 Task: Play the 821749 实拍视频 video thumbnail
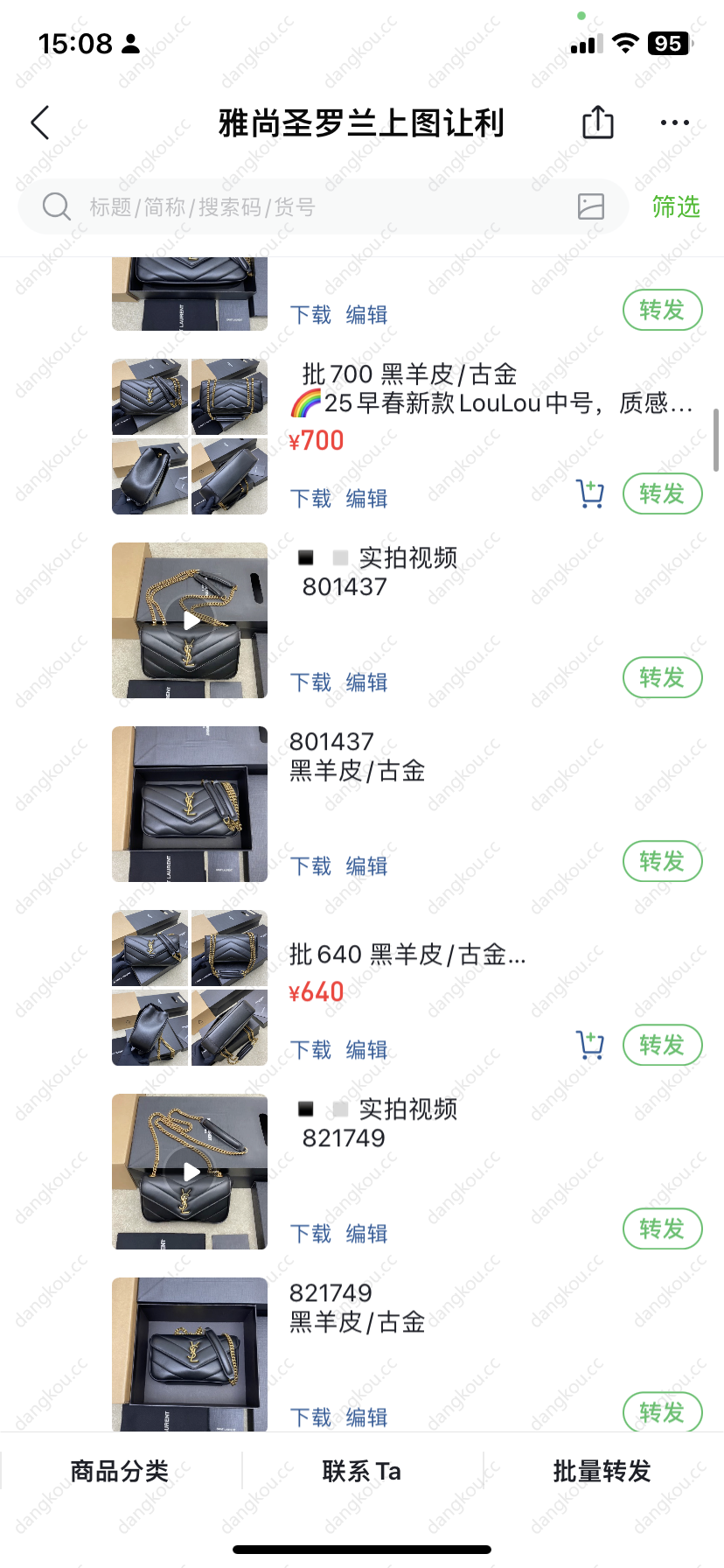pos(190,1172)
